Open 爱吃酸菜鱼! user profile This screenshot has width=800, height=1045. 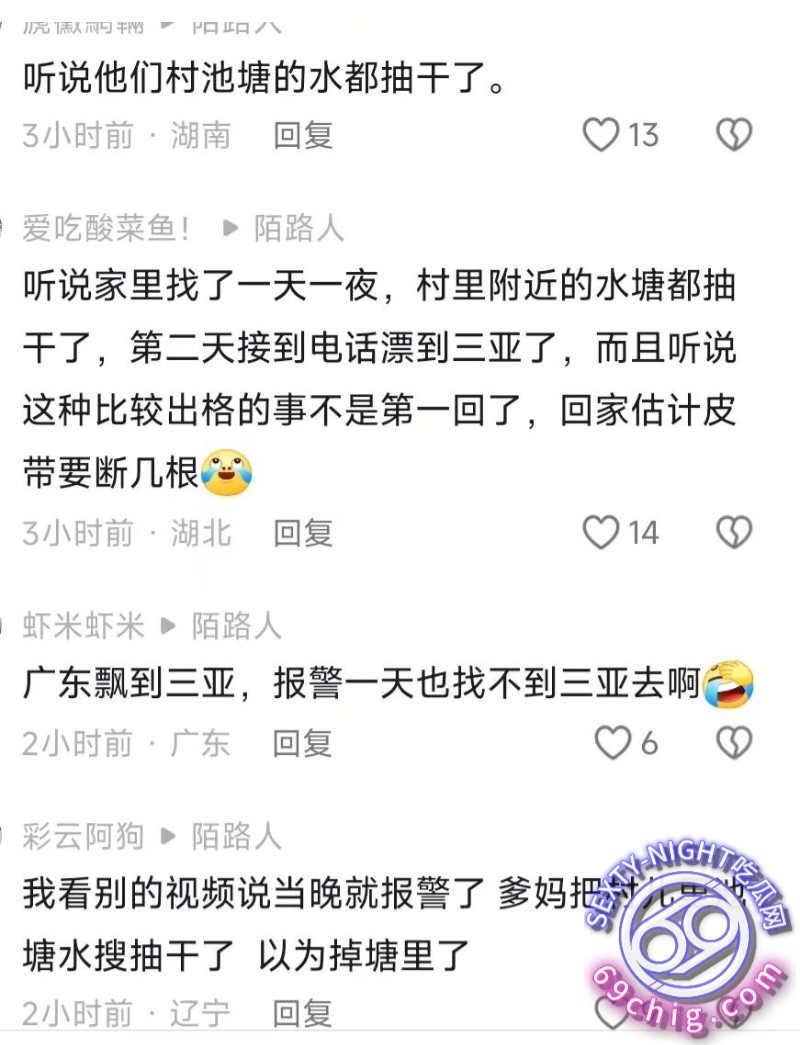(x=107, y=229)
